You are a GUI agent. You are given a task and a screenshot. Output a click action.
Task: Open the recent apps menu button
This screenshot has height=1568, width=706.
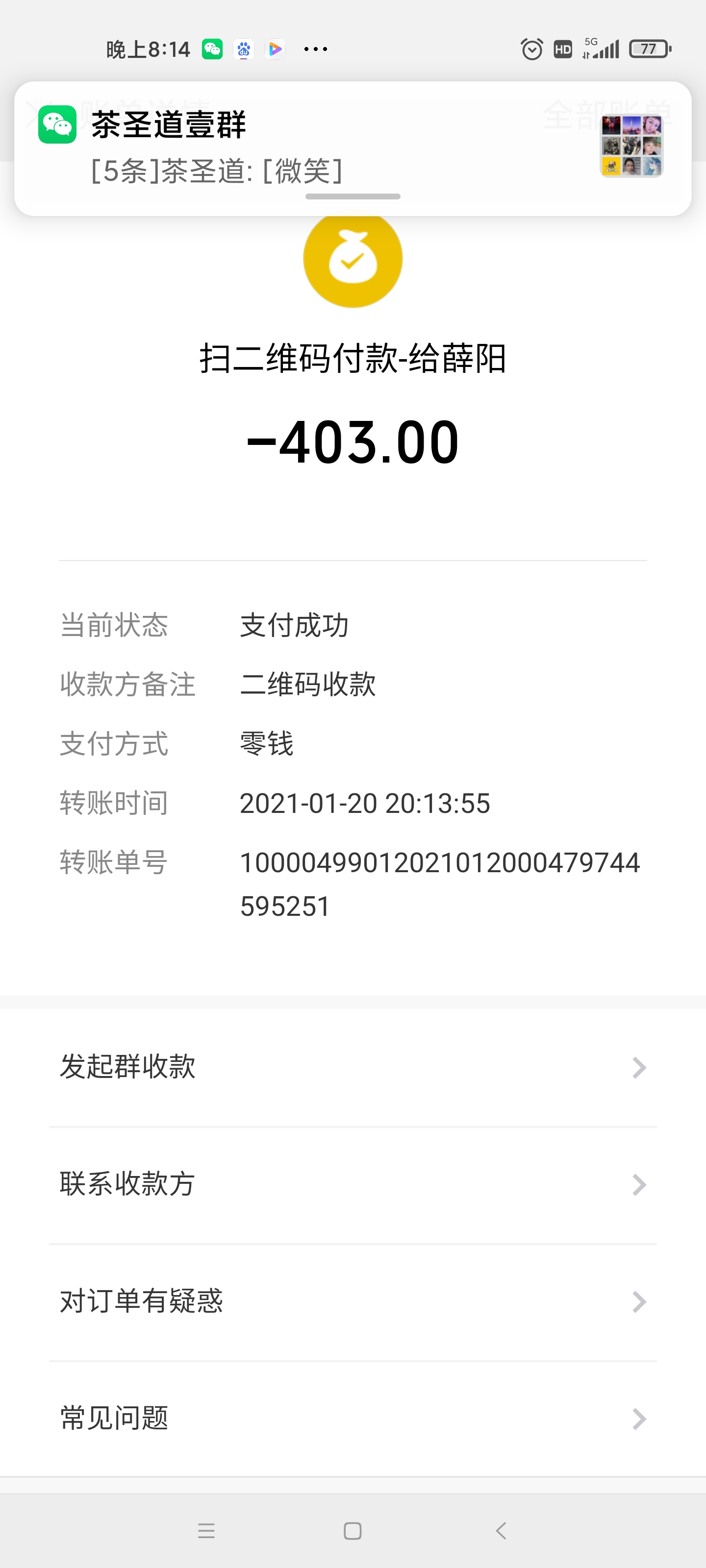click(x=206, y=1530)
